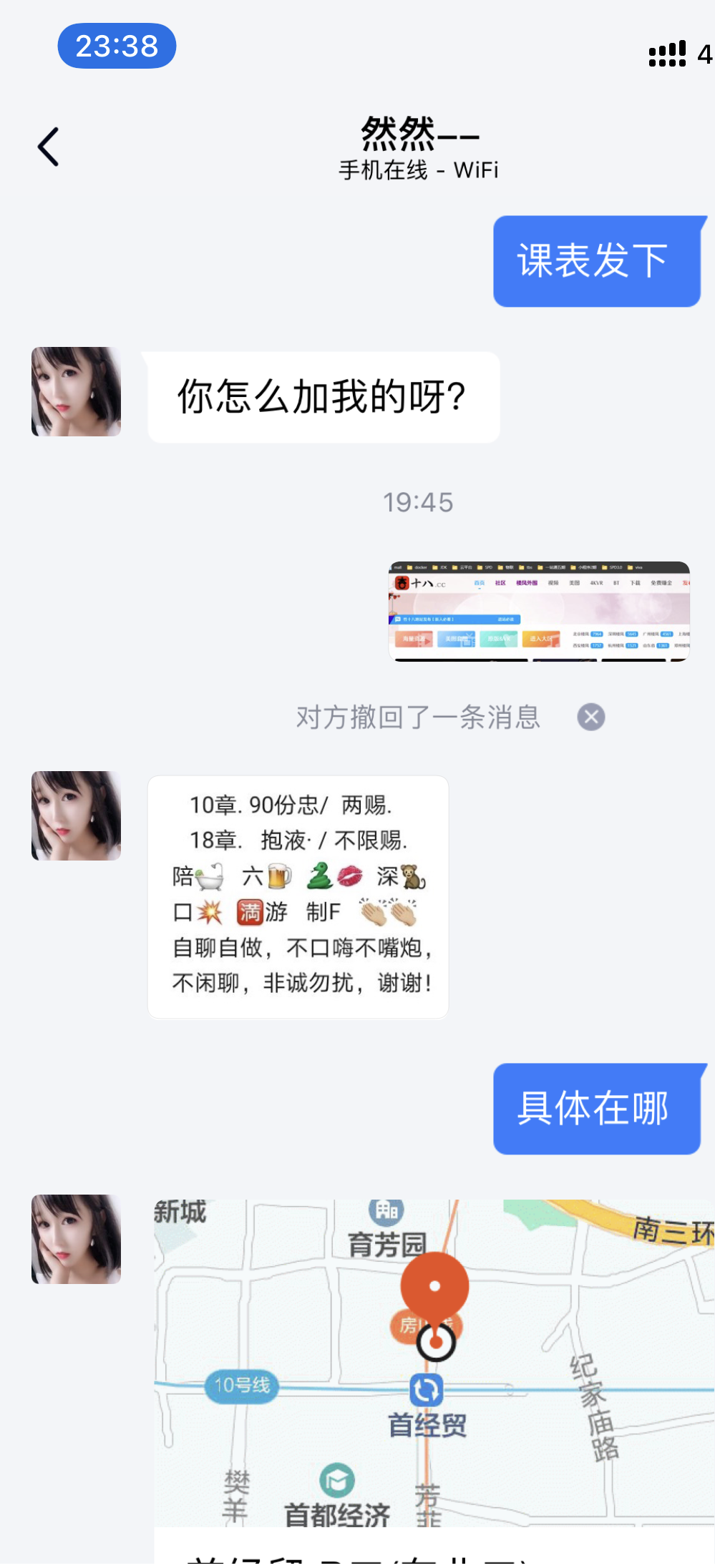Open the contact's avatar beside 你怎么加我的呀
The image size is (715, 1568).
tap(76, 392)
